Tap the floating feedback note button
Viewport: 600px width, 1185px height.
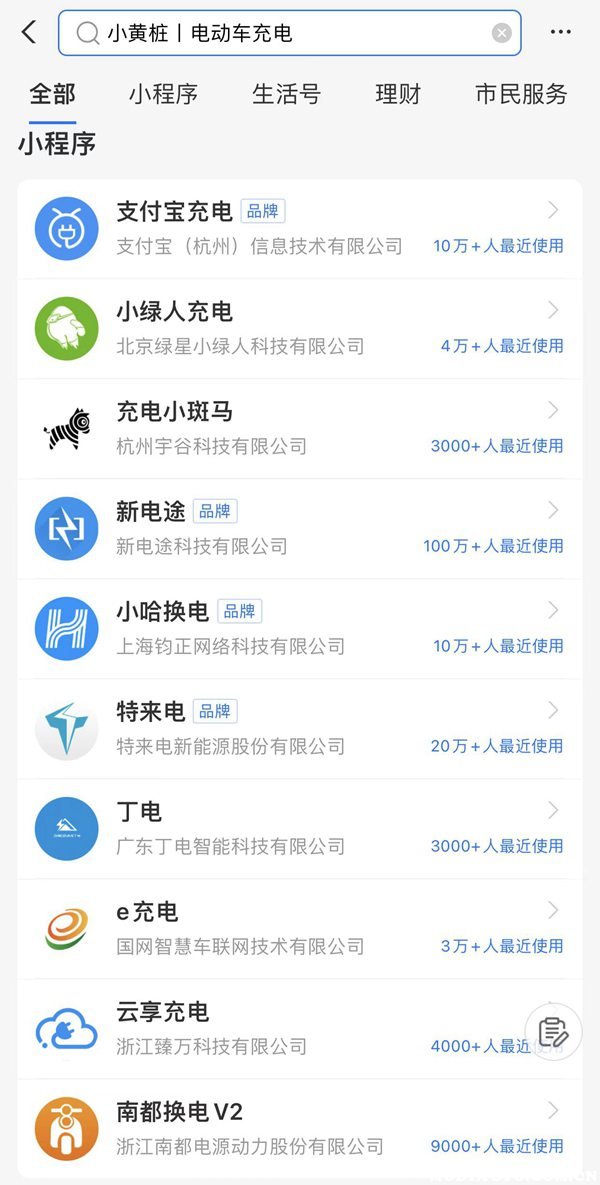[553, 1032]
